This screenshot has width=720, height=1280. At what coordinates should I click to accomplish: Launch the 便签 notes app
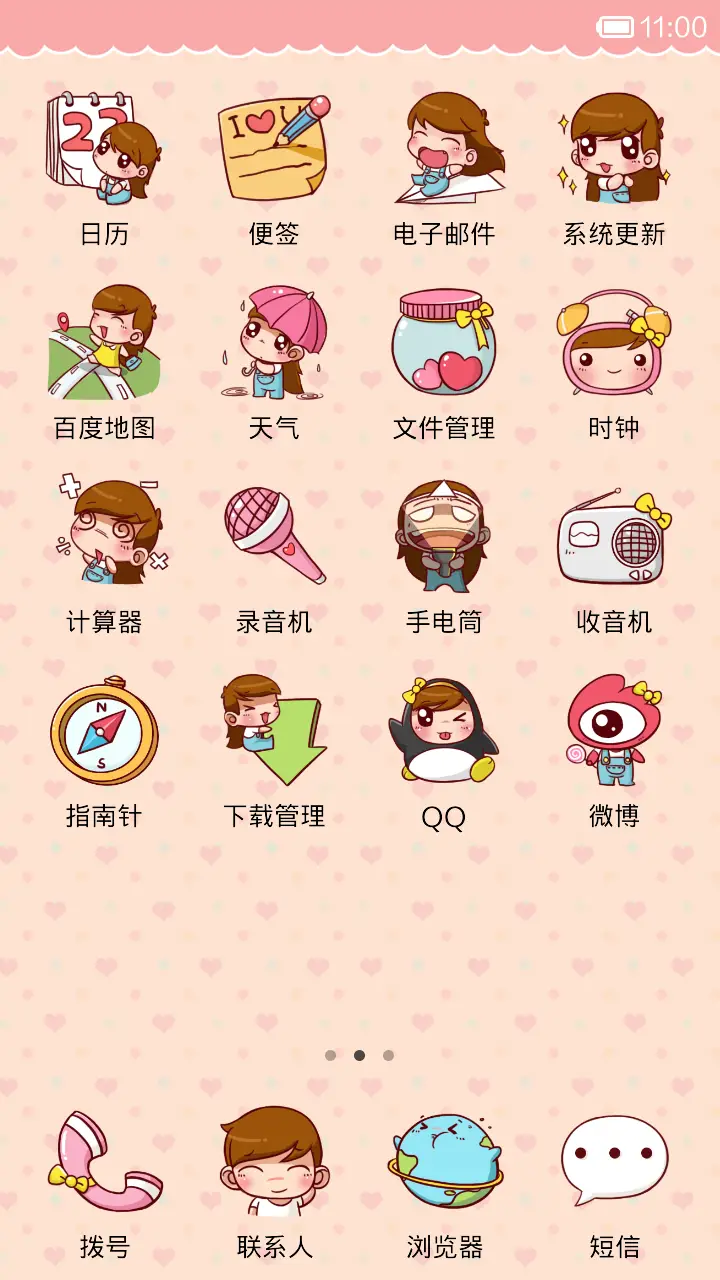(x=273, y=150)
